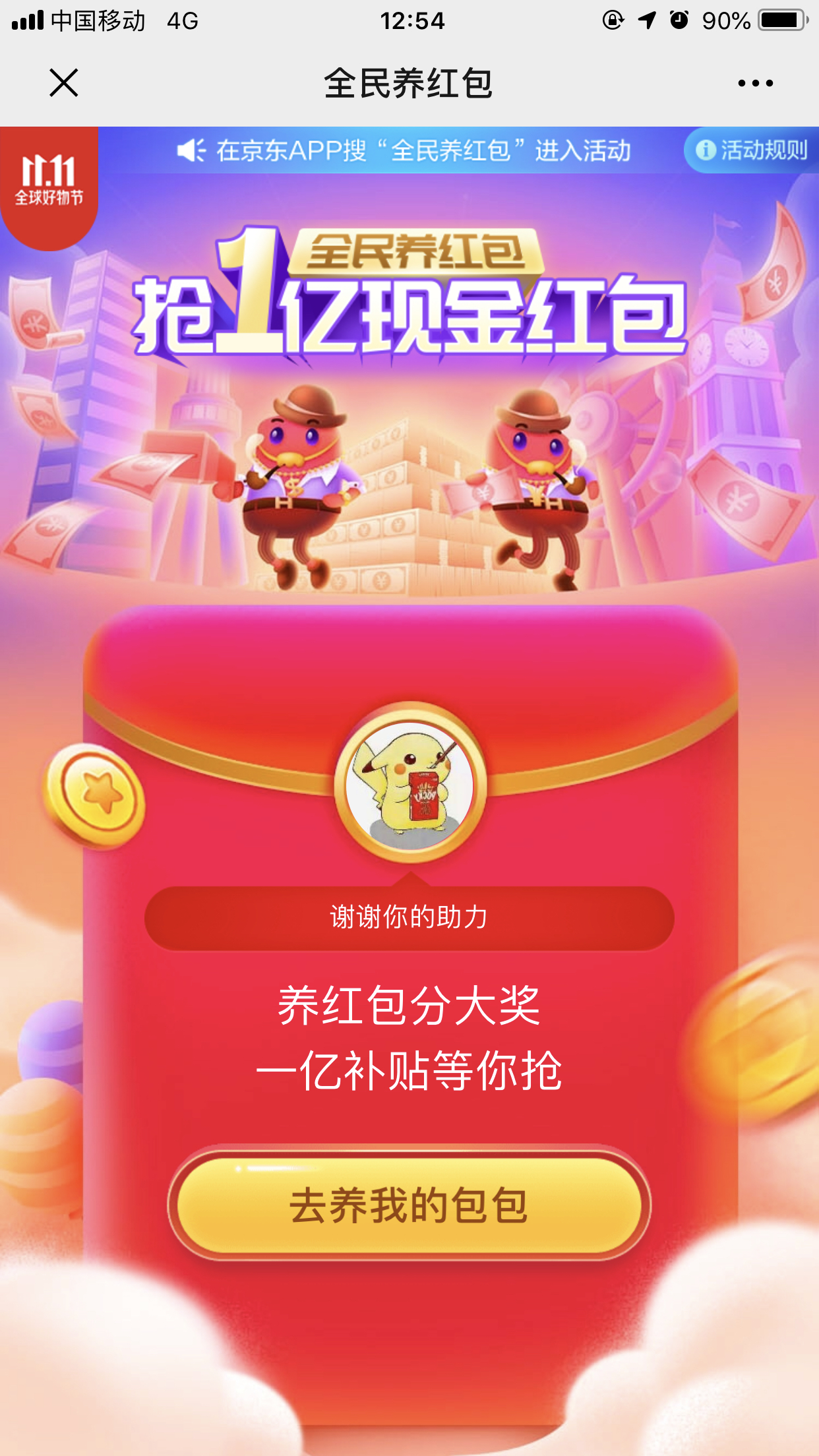The image size is (819, 1456).
Task: Close the 全民养红包 page
Action: (x=64, y=83)
